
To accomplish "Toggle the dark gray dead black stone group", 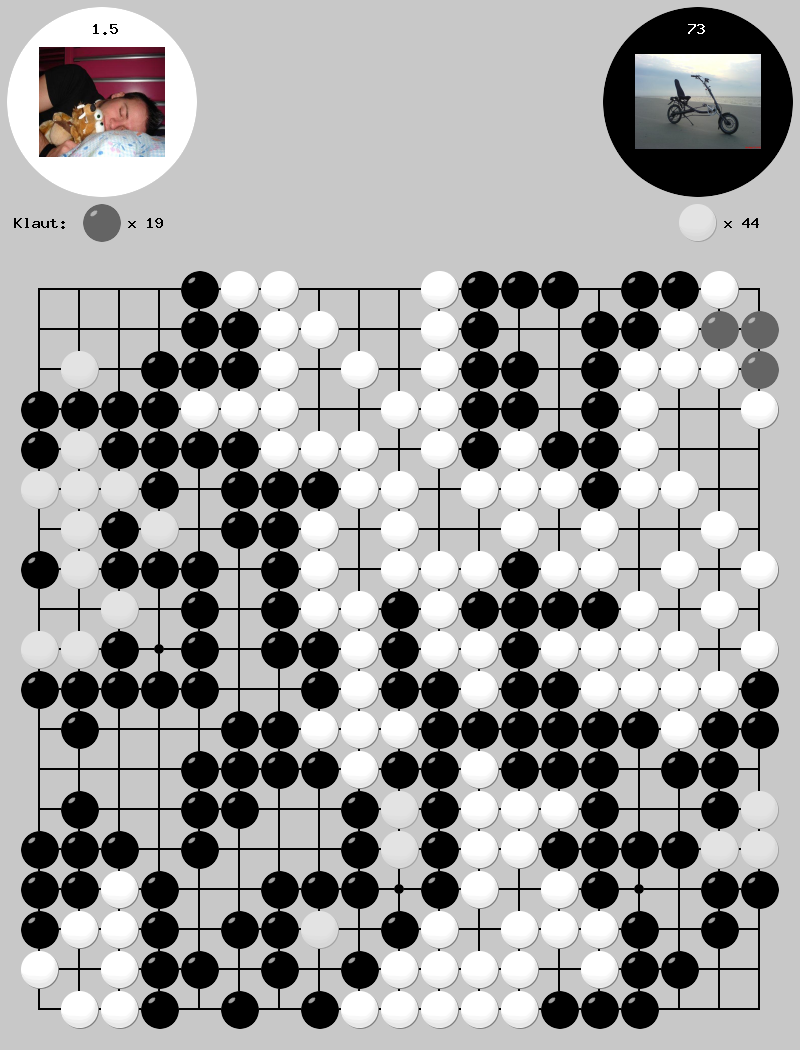I will (x=759, y=329).
